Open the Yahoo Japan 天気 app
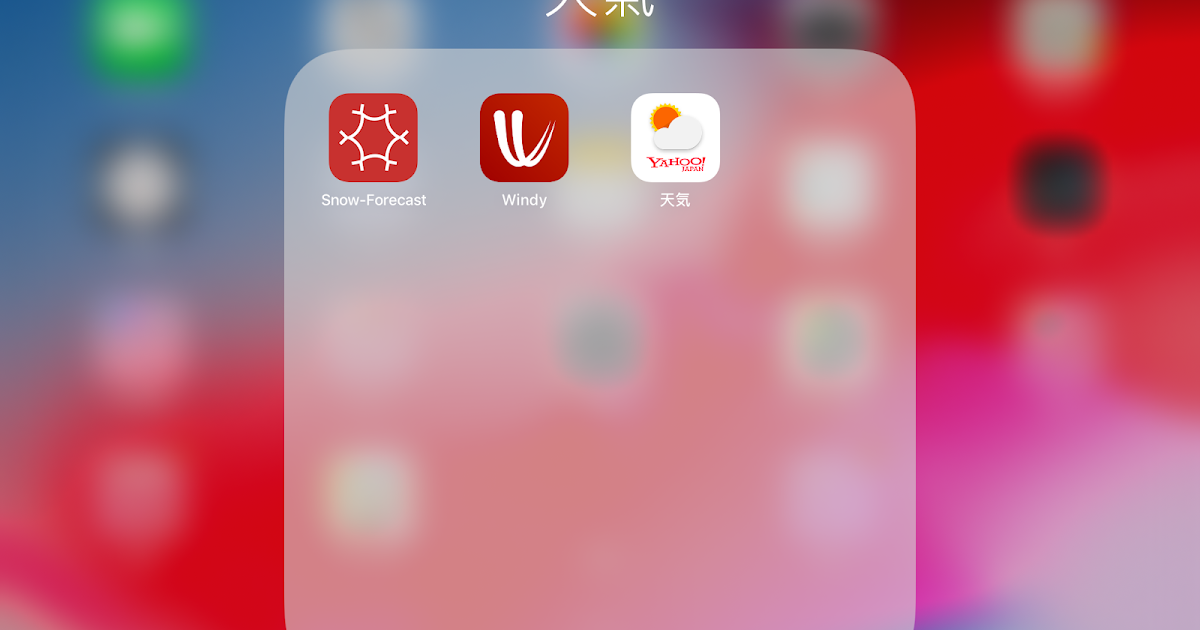Viewport: 1200px width, 630px height. (x=675, y=138)
